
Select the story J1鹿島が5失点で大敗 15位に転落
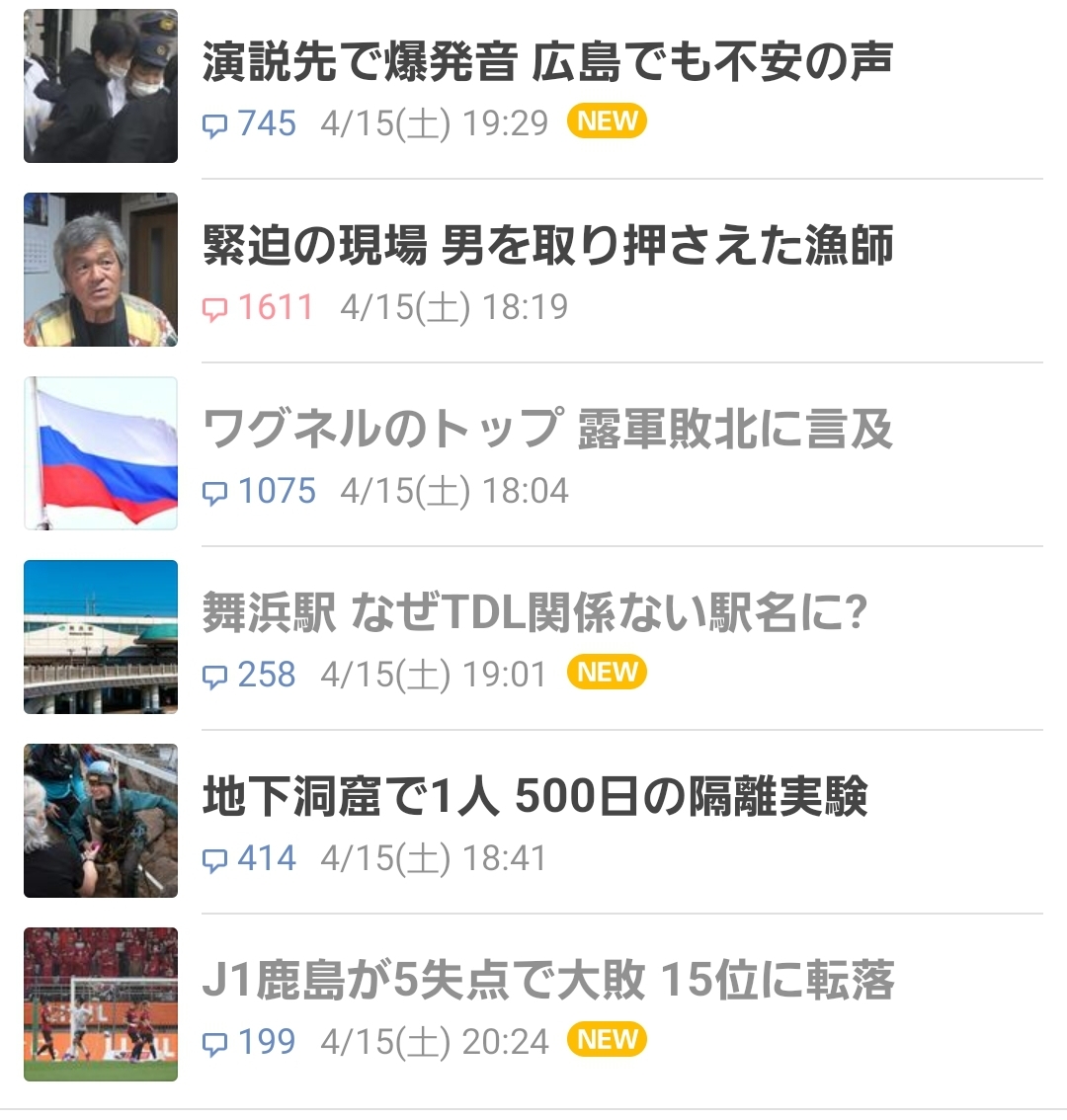coord(547,980)
